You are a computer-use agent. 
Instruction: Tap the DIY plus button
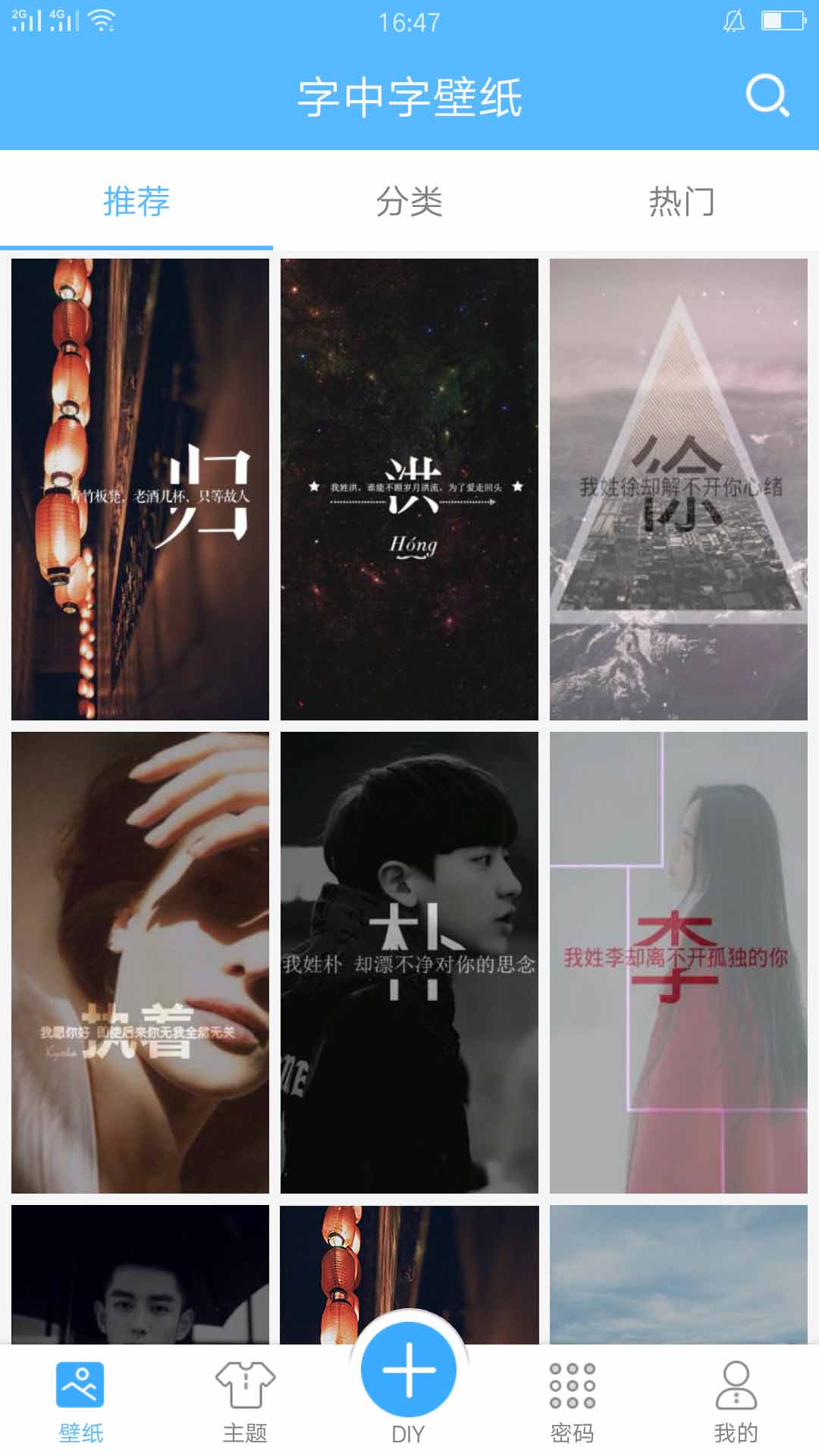(x=409, y=1370)
